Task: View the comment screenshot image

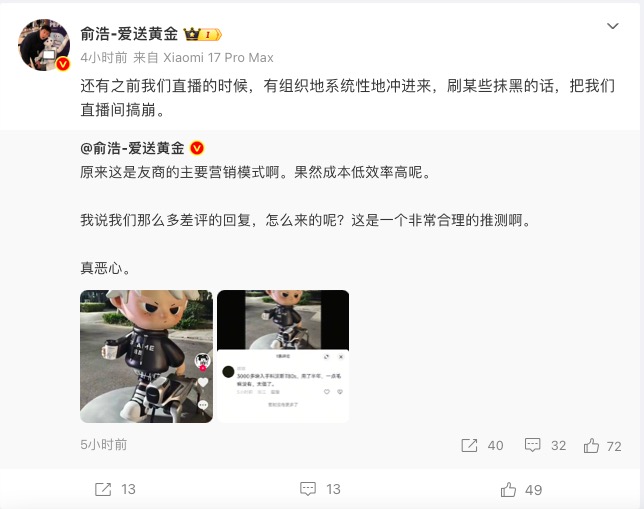Action: (x=283, y=356)
